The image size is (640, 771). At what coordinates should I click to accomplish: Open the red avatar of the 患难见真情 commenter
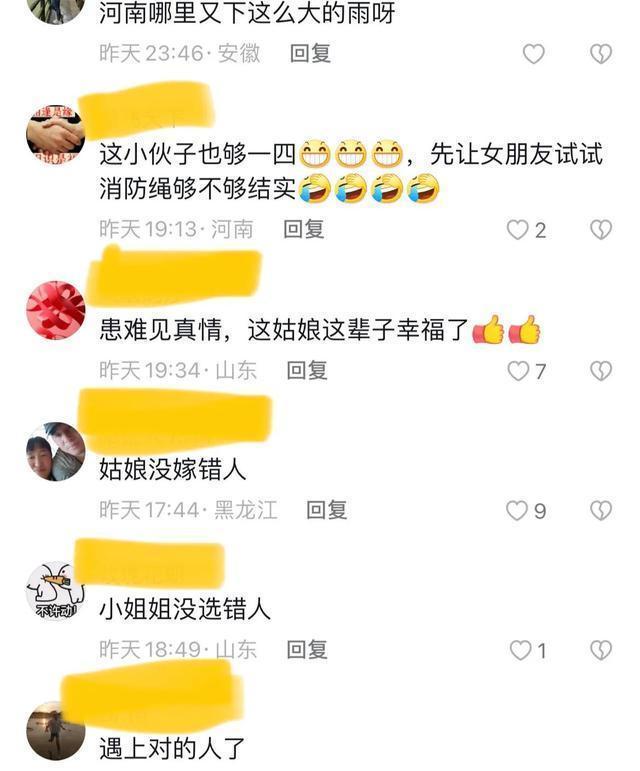tap(55, 310)
